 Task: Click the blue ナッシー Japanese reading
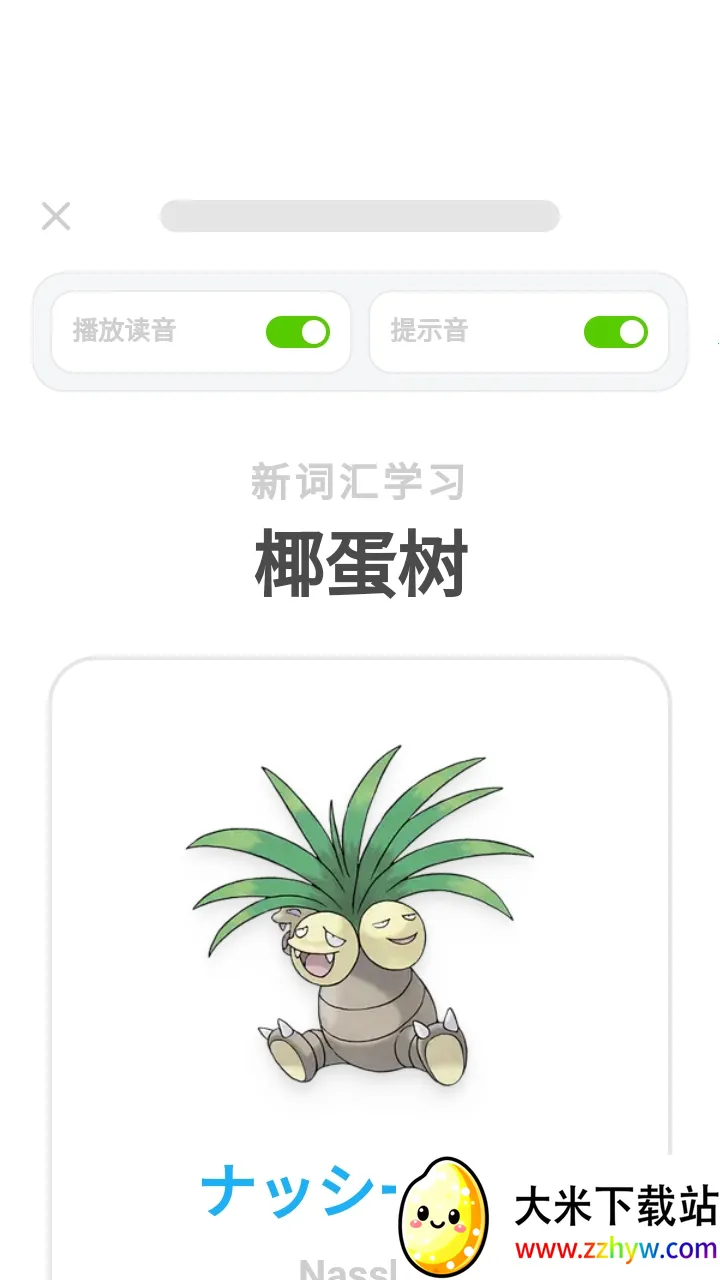(300, 1190)
